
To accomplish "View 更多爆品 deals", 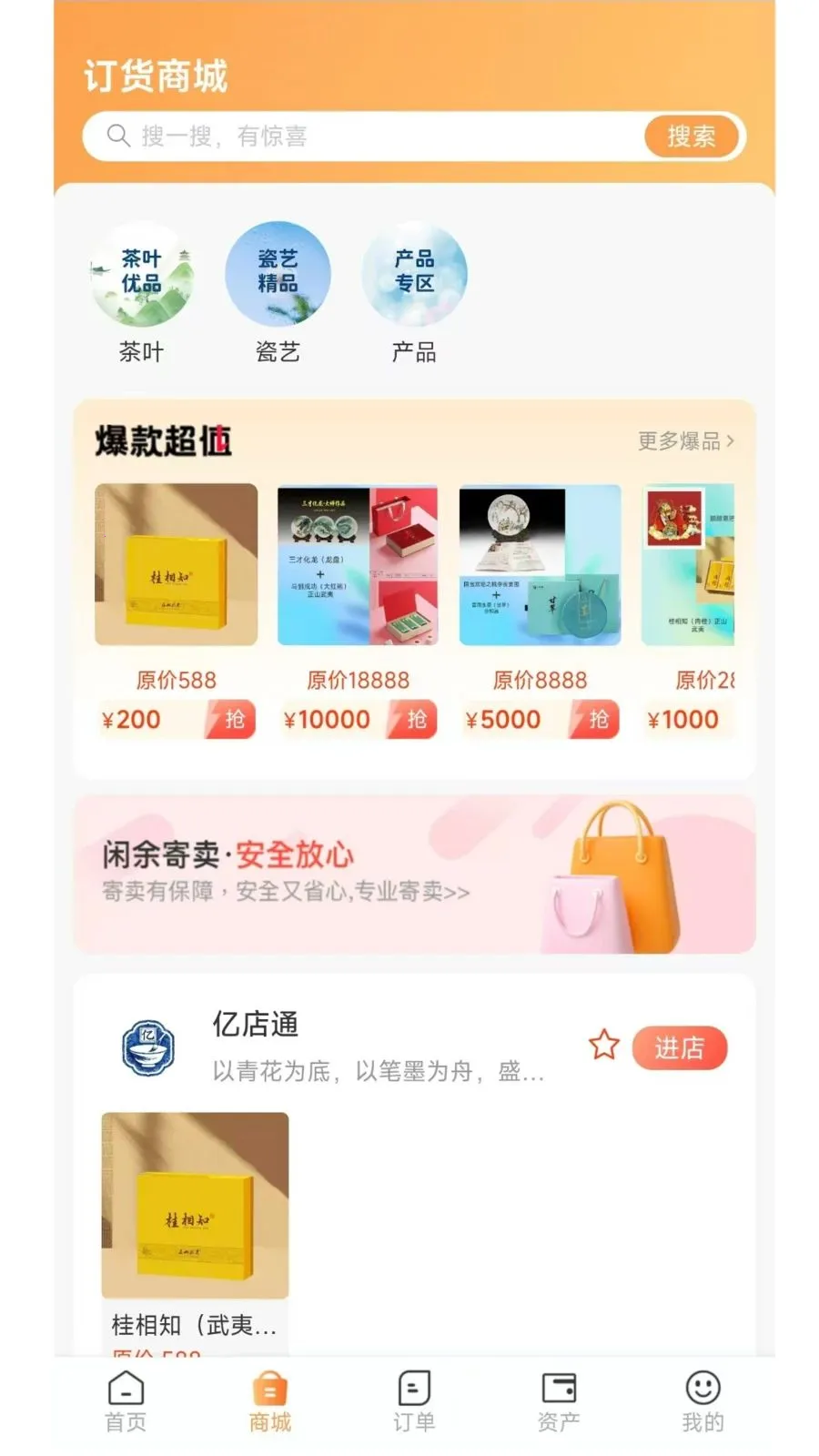I will click(684, 441).
